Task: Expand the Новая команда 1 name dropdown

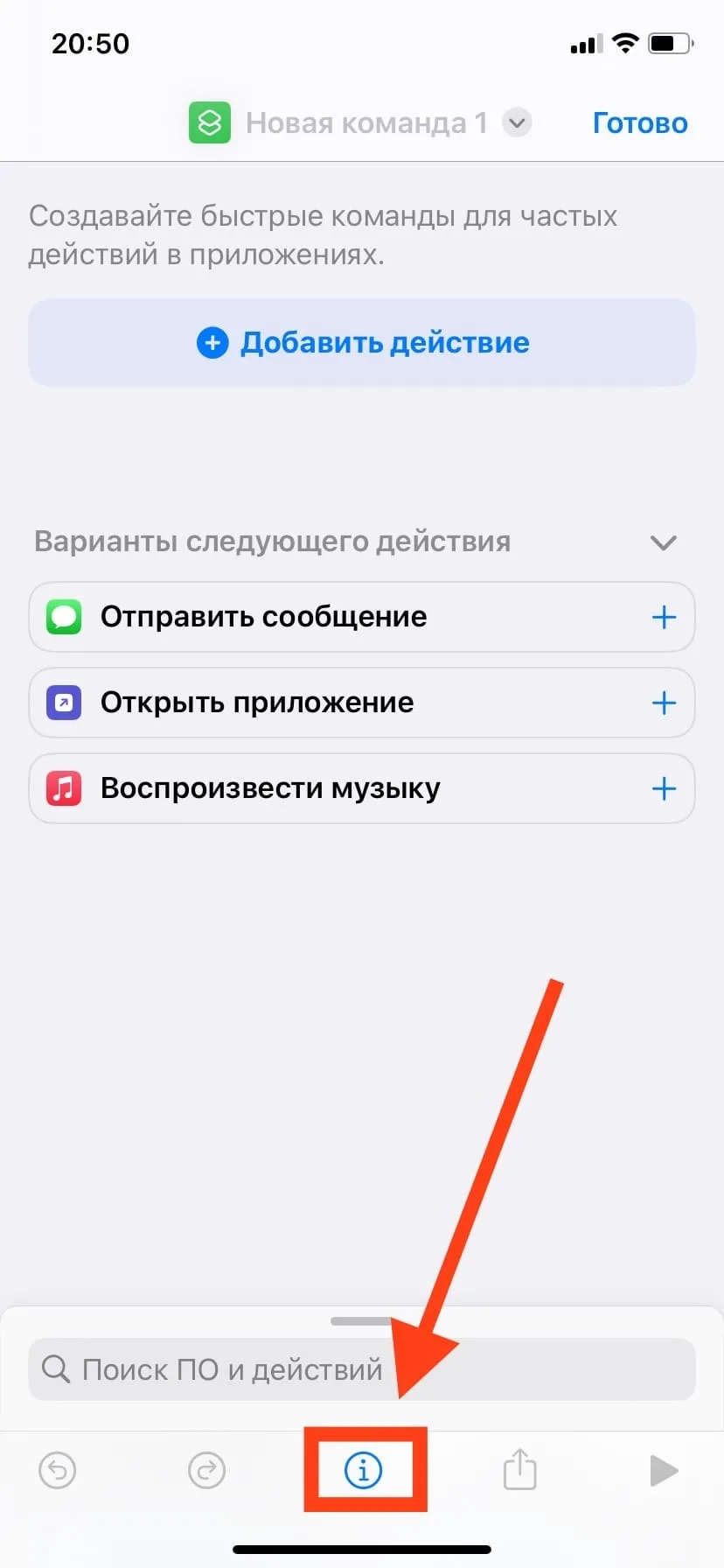Action: 517,122
